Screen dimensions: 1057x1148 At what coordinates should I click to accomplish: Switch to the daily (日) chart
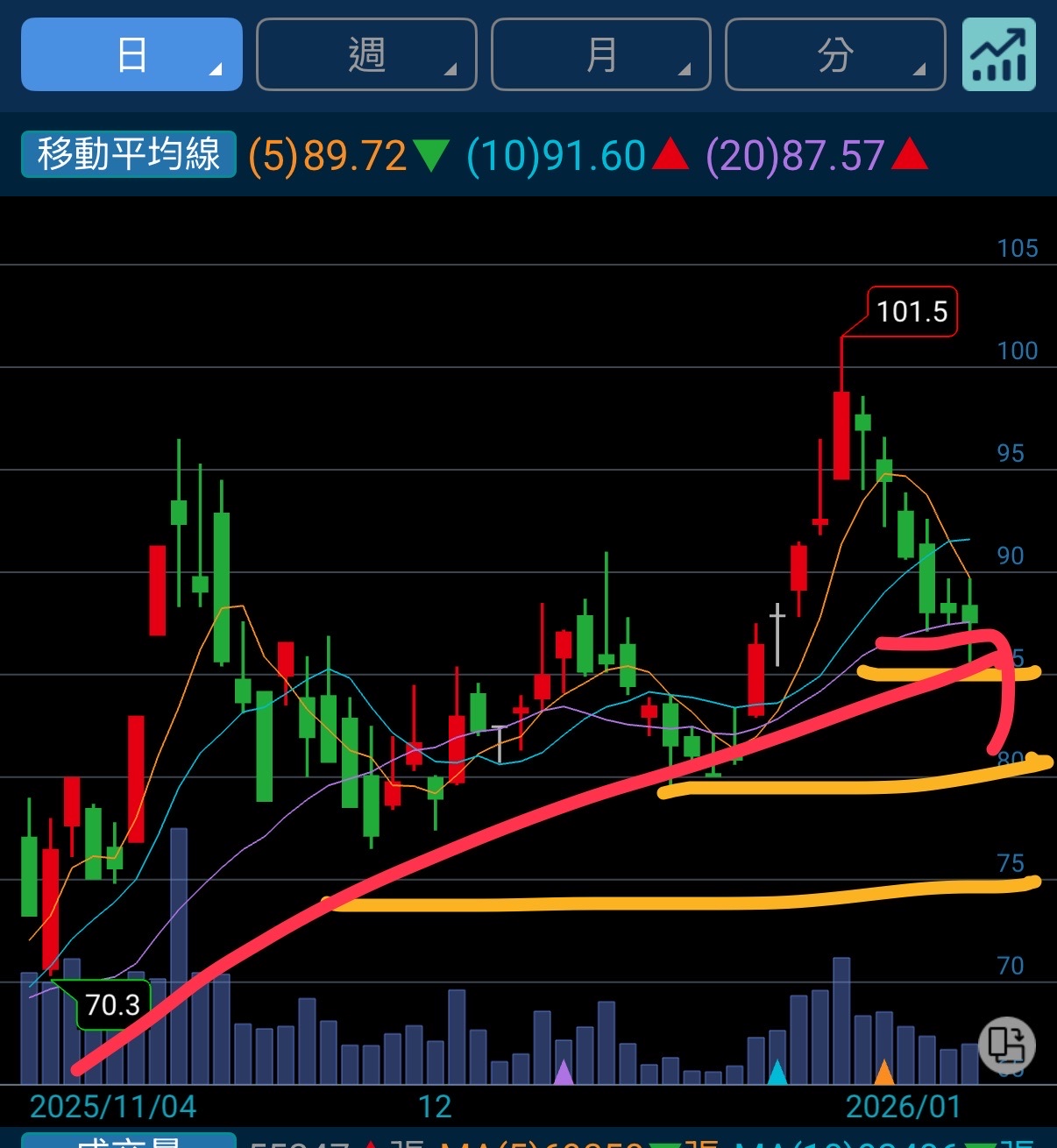131,55
